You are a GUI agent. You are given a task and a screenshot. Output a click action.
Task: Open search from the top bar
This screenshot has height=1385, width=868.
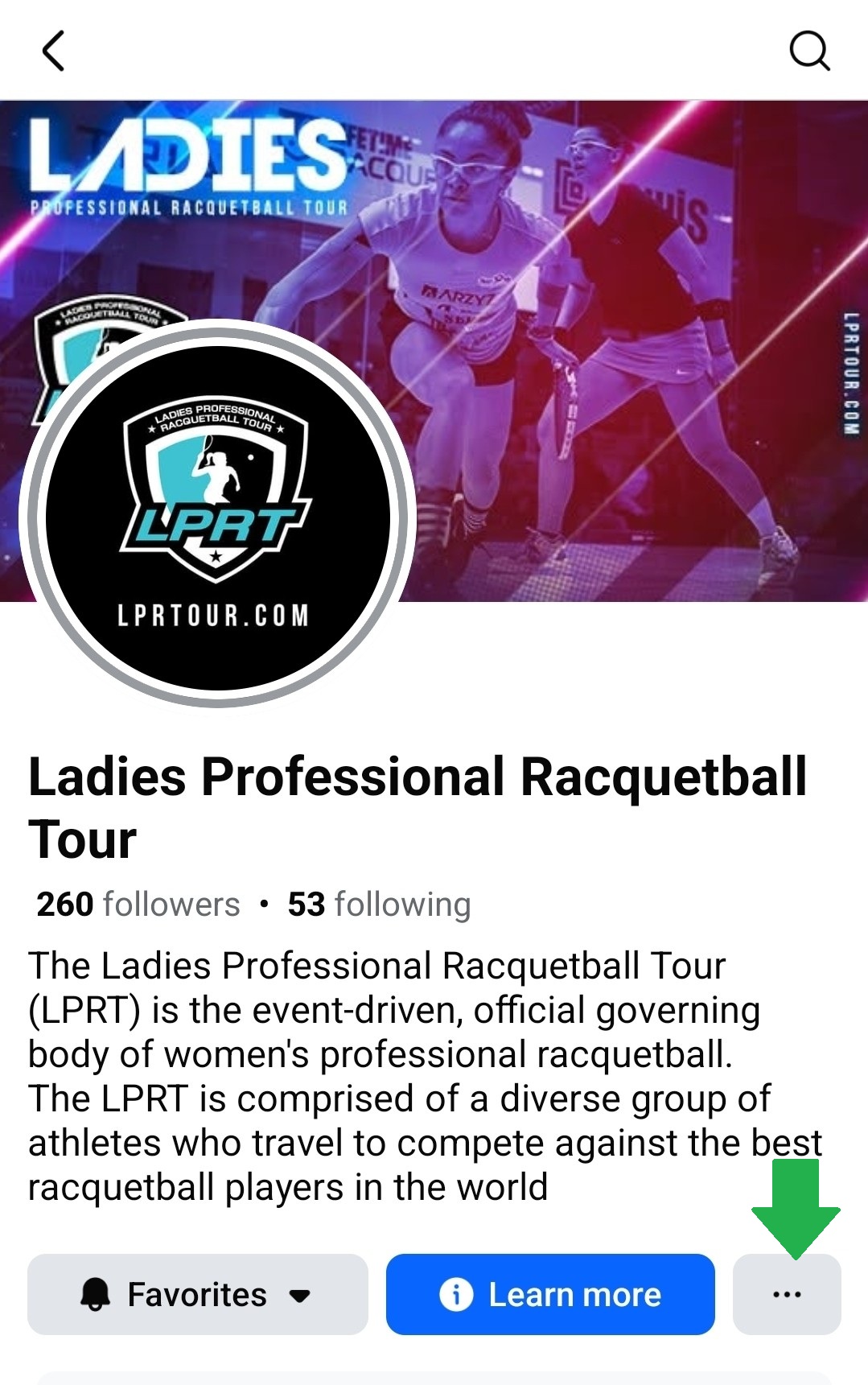point(808,52)
